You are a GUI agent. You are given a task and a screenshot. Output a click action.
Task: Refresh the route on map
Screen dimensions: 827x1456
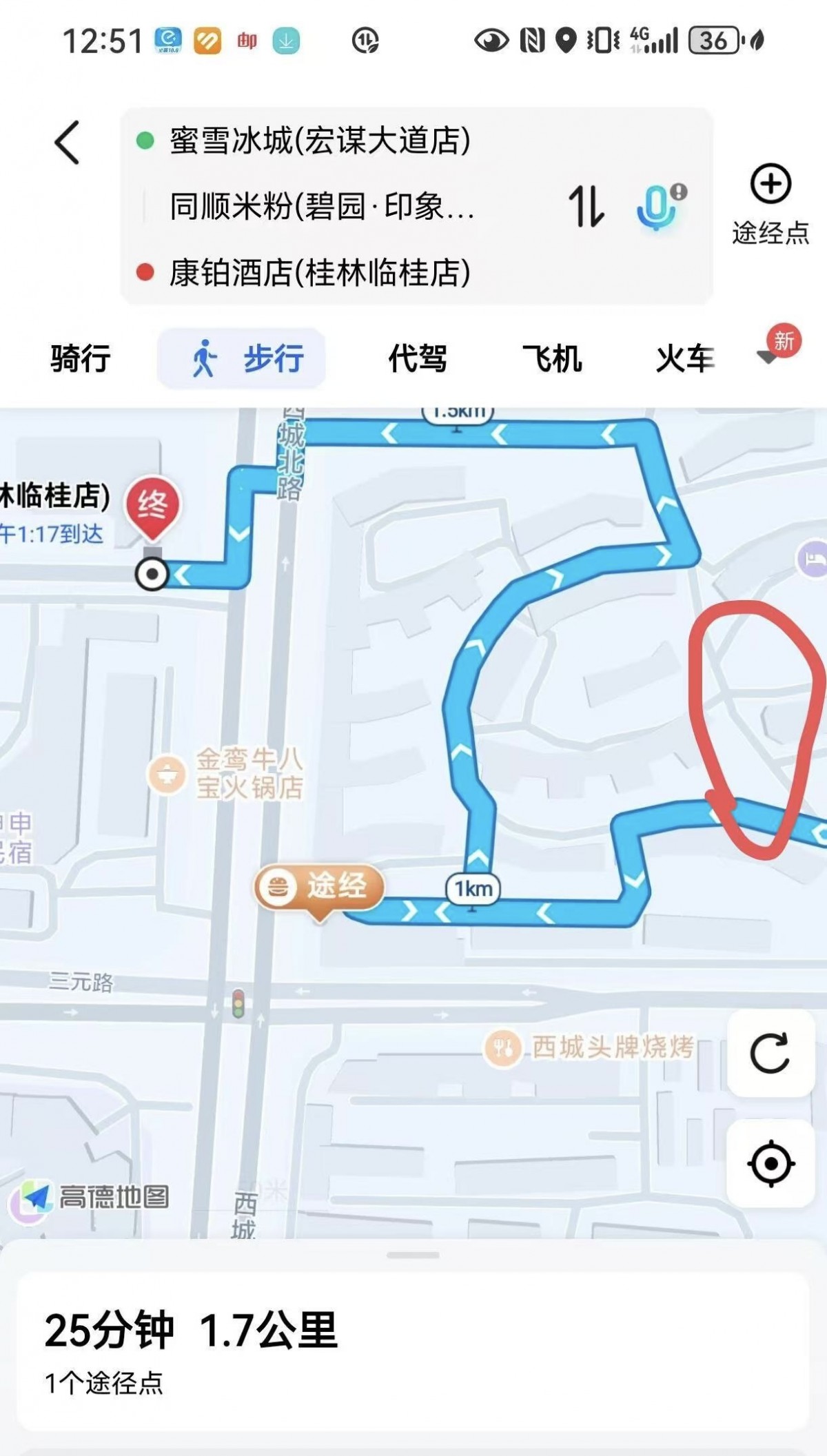coord(770,1053)
